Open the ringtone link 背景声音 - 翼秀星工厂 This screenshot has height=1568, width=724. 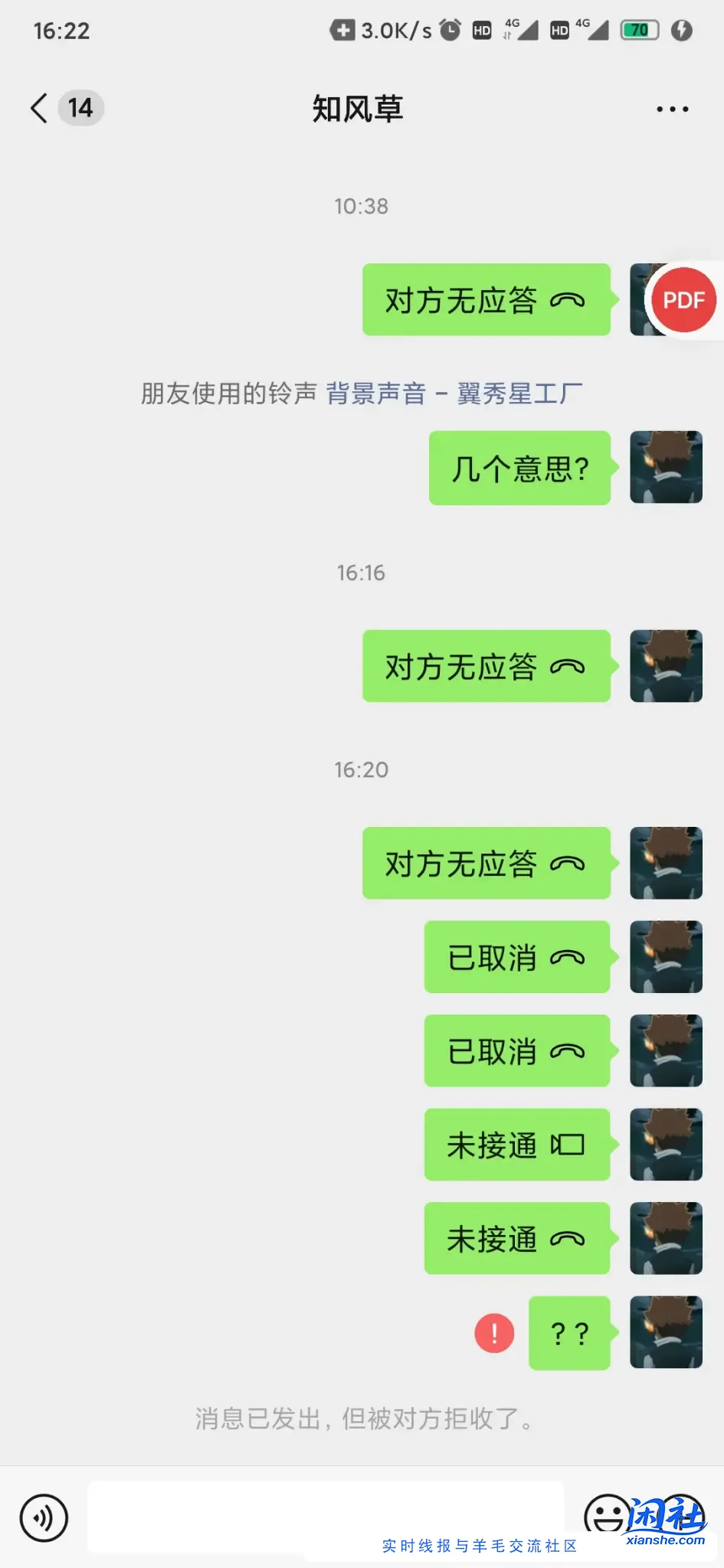coord(454,394)
